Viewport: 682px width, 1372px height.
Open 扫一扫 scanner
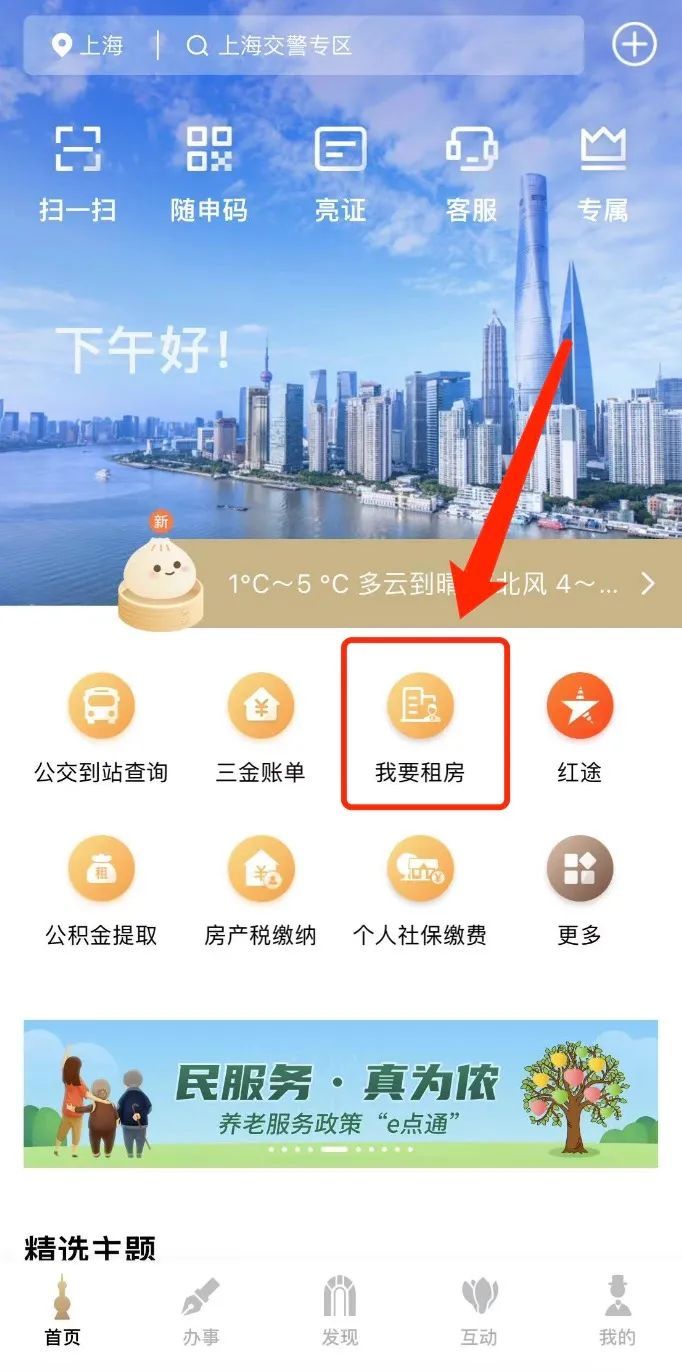pyautogui.click(x=77, y=173)
